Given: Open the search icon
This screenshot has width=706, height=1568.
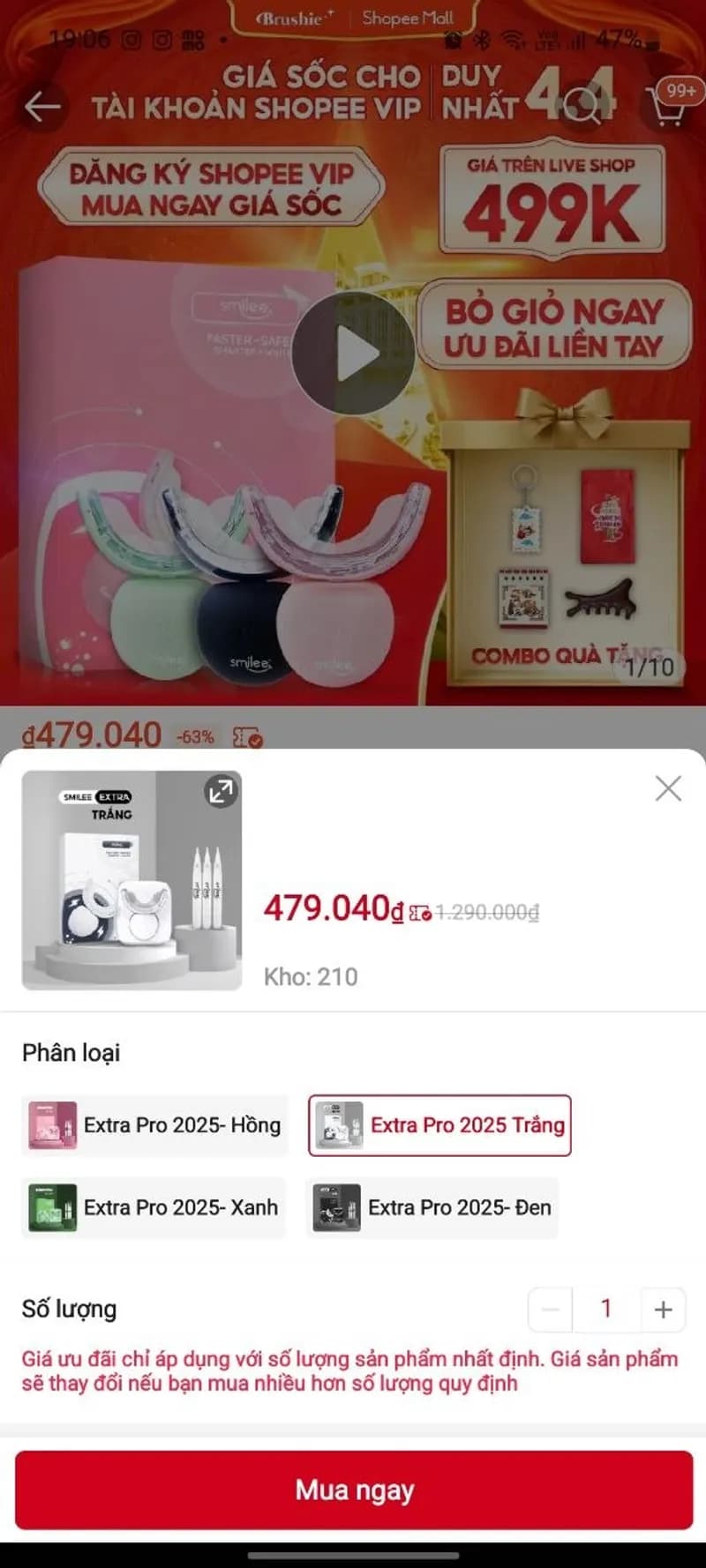Looking at the screenshot, I should click(582, 104).
